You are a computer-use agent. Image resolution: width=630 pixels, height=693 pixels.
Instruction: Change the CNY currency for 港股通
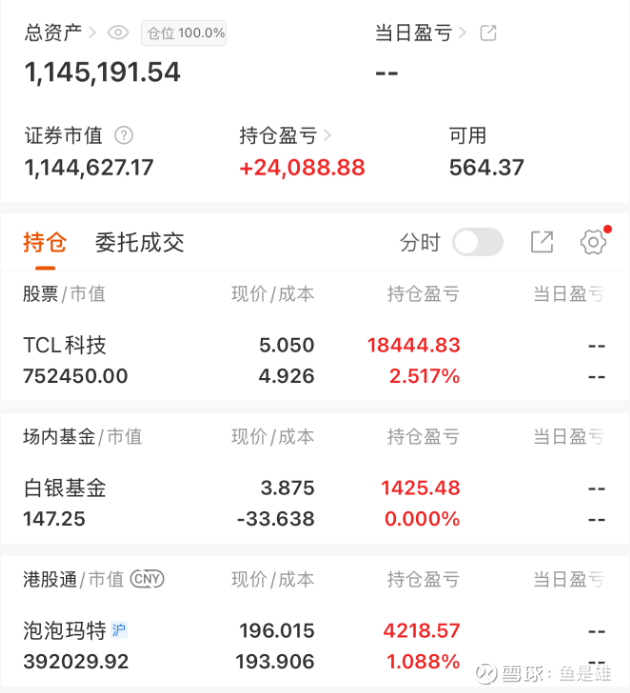coord(147,579)
